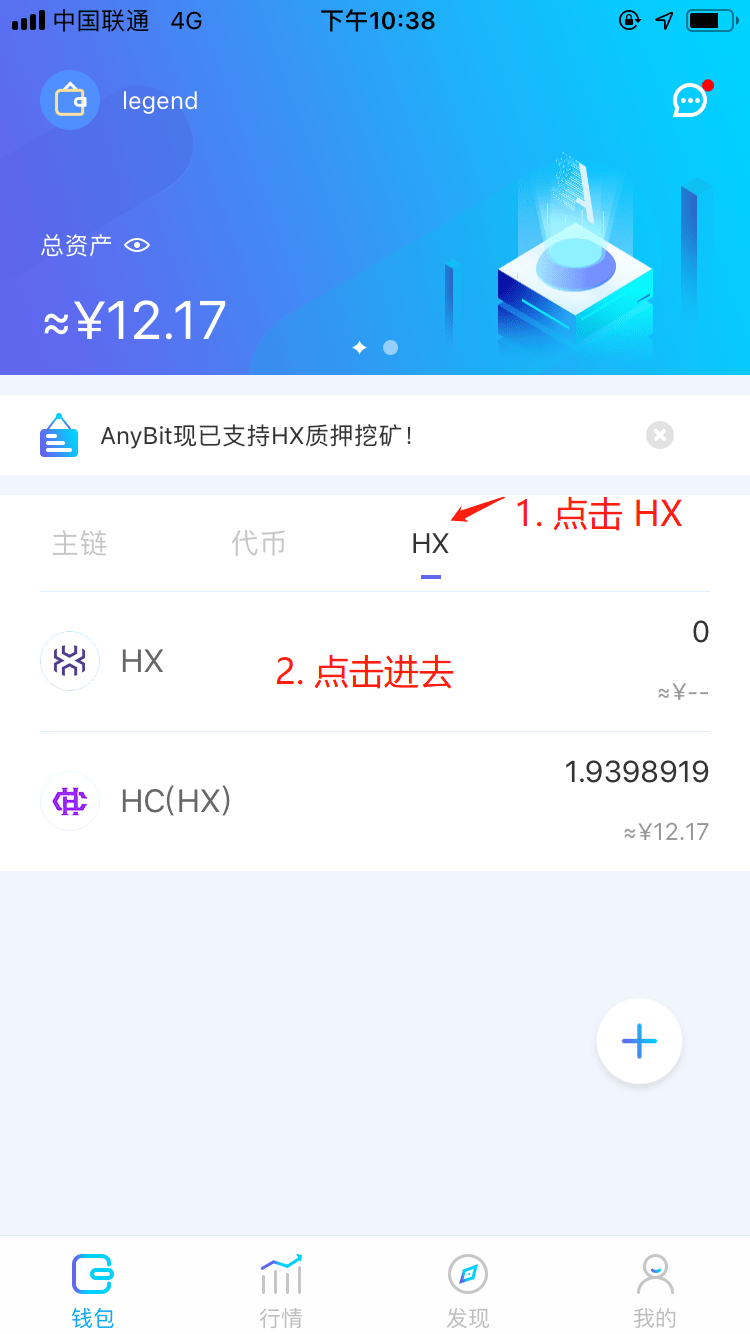The width and height of the screenshot is (750, 1334).
Task: Toggle total assets visibility eye
Action: 137,245
